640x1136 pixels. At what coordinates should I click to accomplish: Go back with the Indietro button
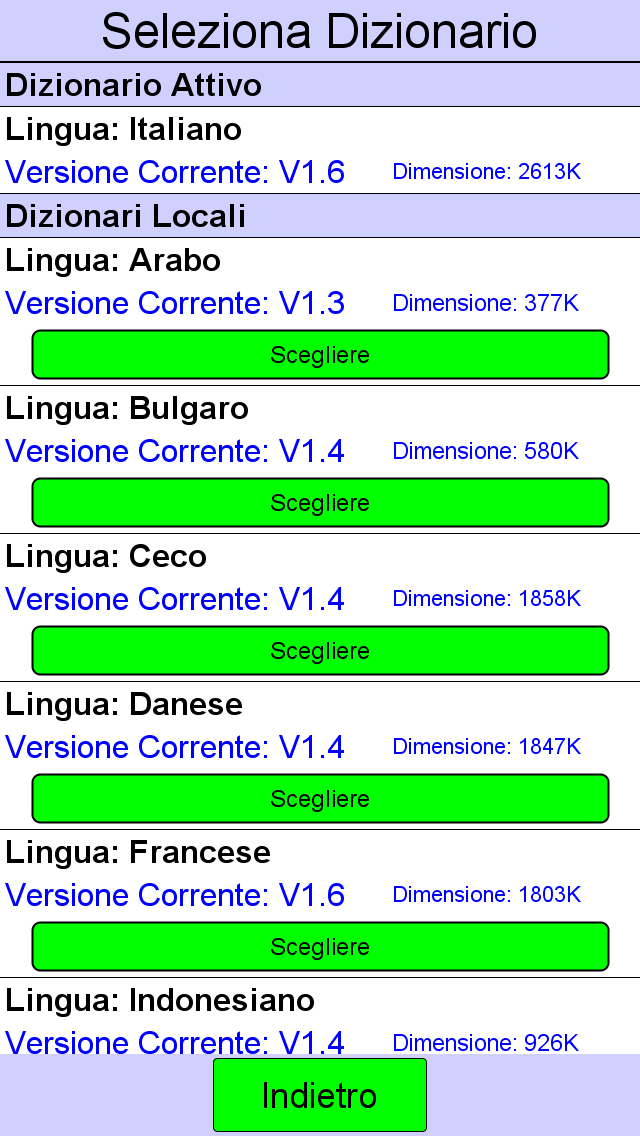point(320,1095)
